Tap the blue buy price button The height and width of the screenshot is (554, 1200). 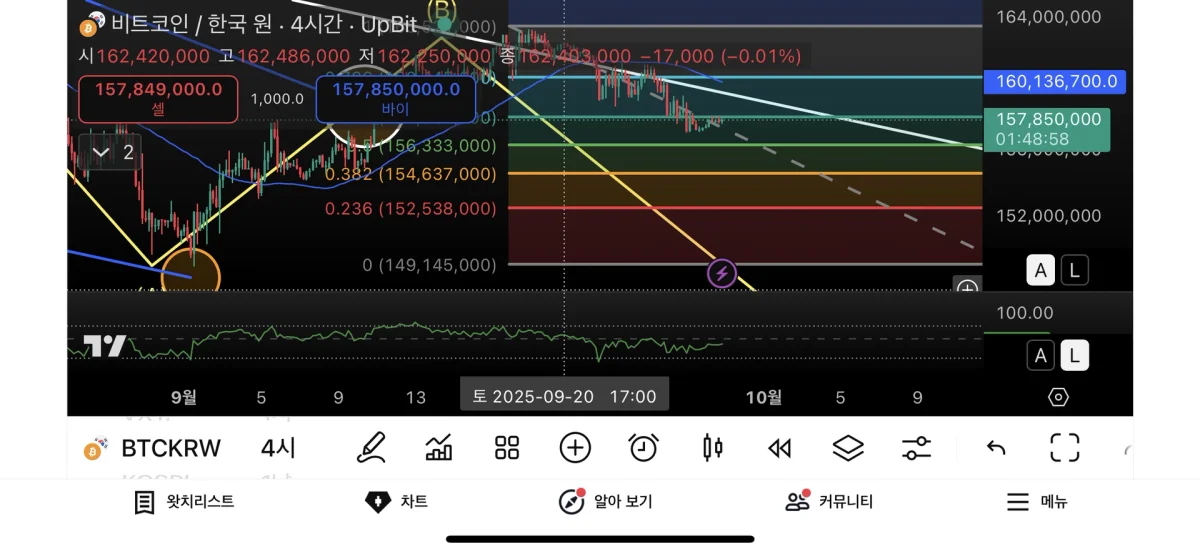point(396,98)
